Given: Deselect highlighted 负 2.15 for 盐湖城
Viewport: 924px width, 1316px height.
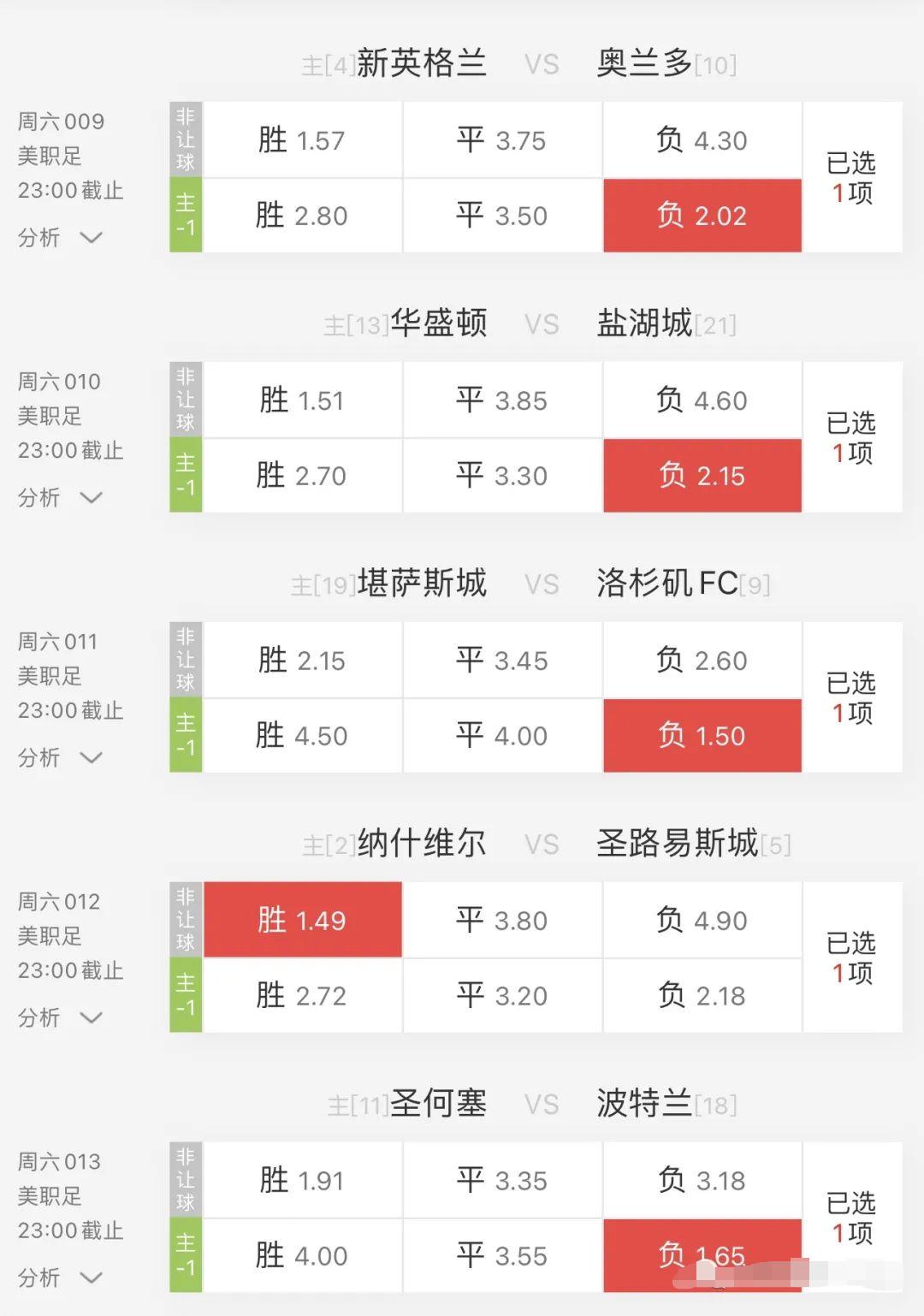Looking at the screenshot, I should coord(702,475).
